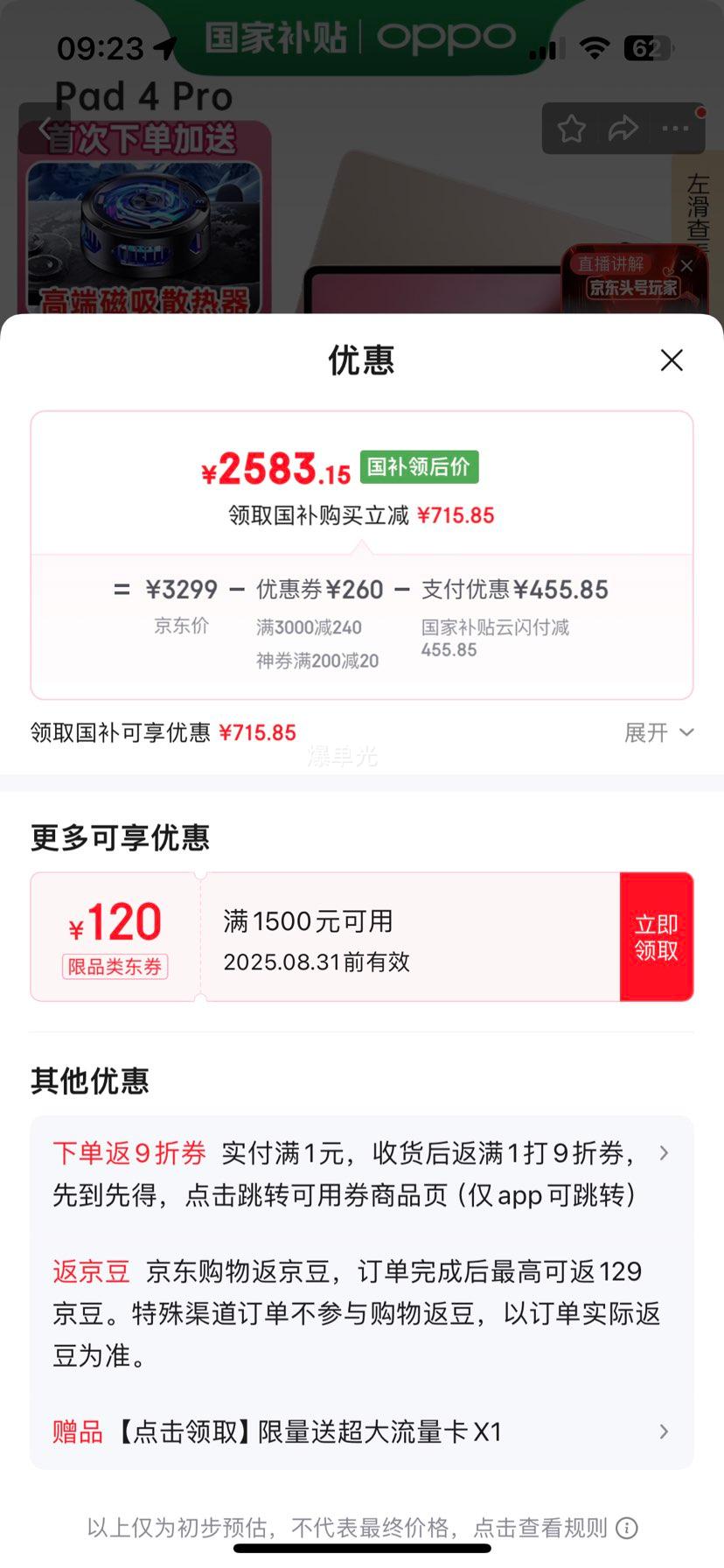Tap the star icon to favorite this product

click(571, 128)
